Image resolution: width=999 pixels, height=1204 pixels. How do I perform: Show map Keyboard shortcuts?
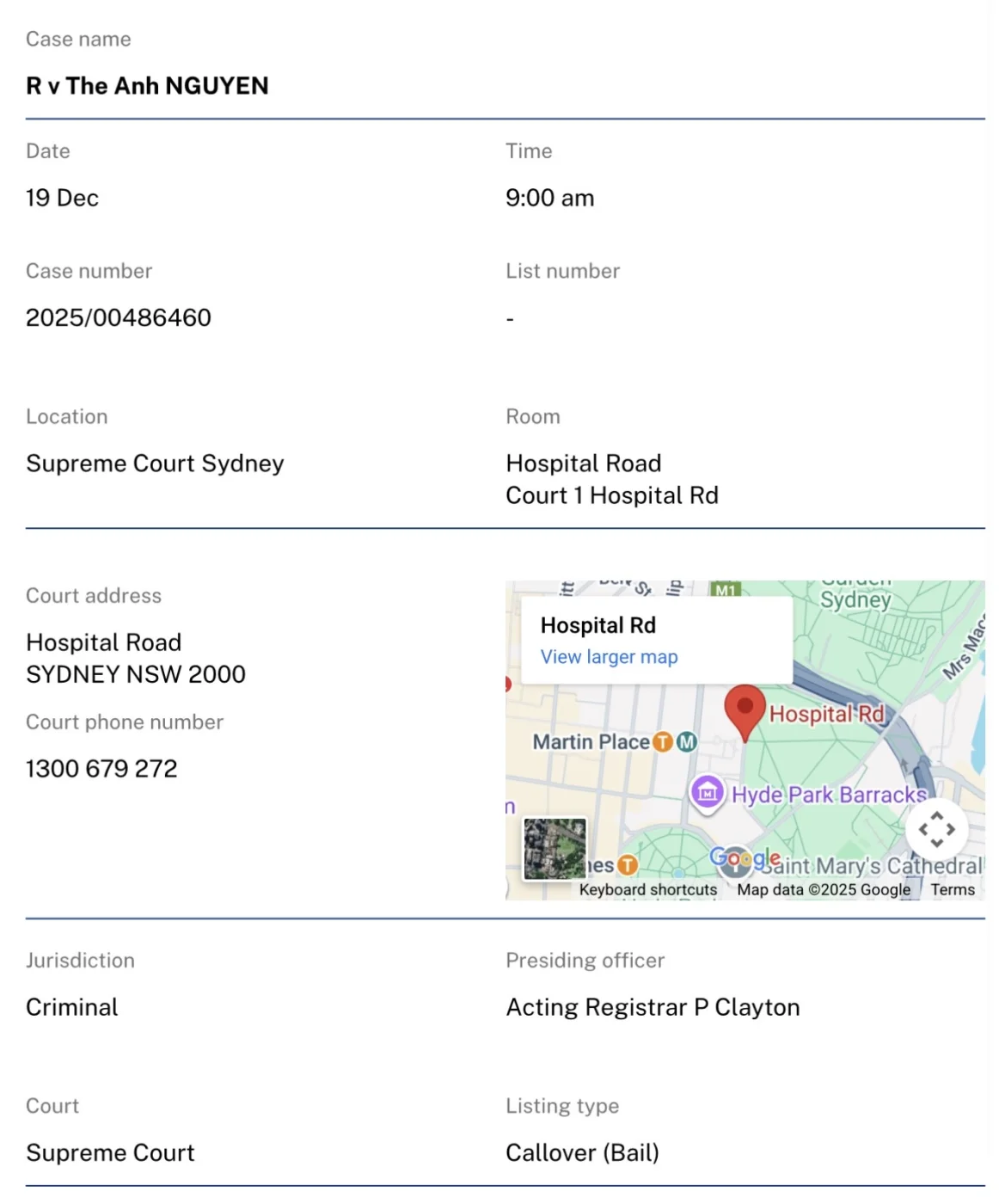647,890
